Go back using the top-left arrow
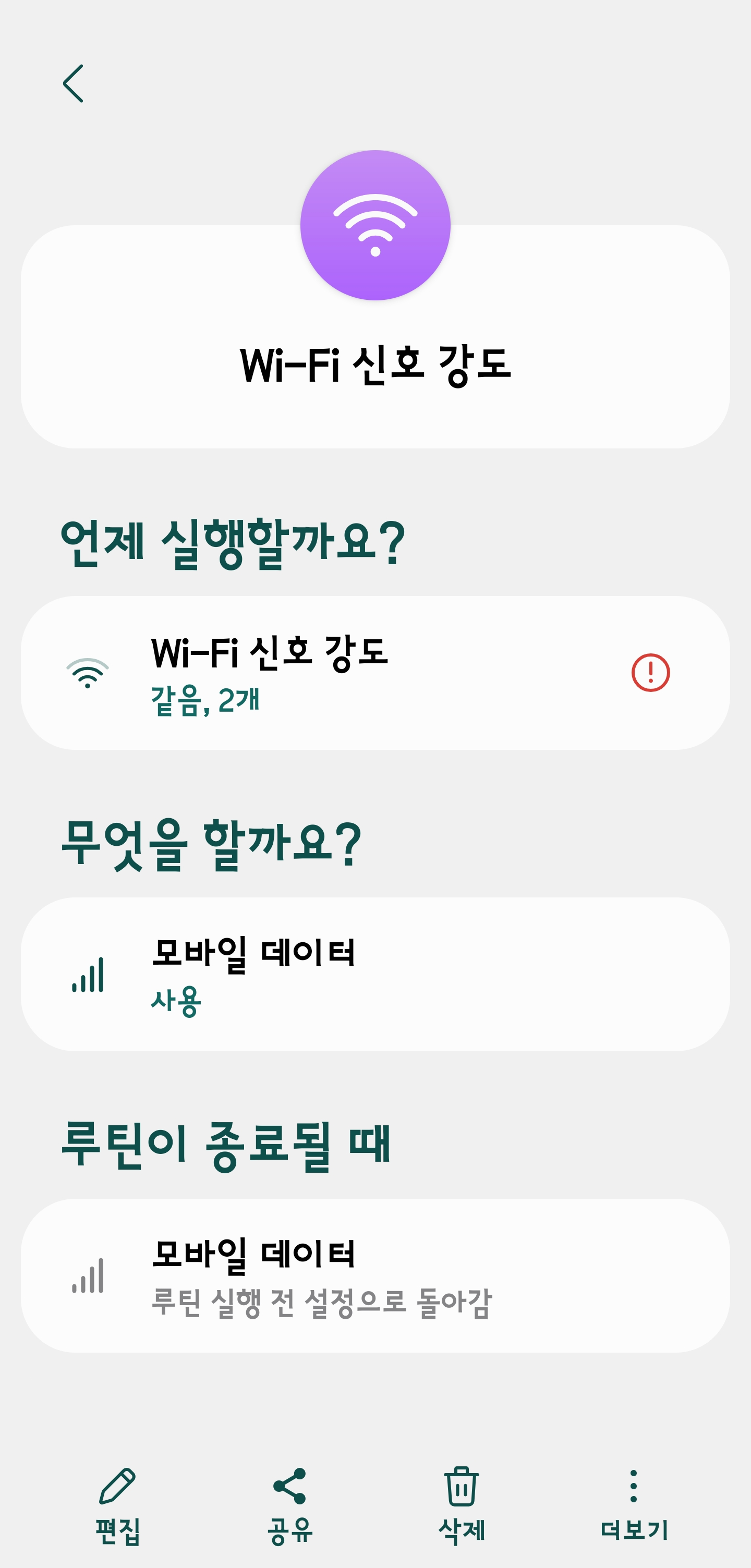The height and width of the screenshot is (1568, 751). 73,83
